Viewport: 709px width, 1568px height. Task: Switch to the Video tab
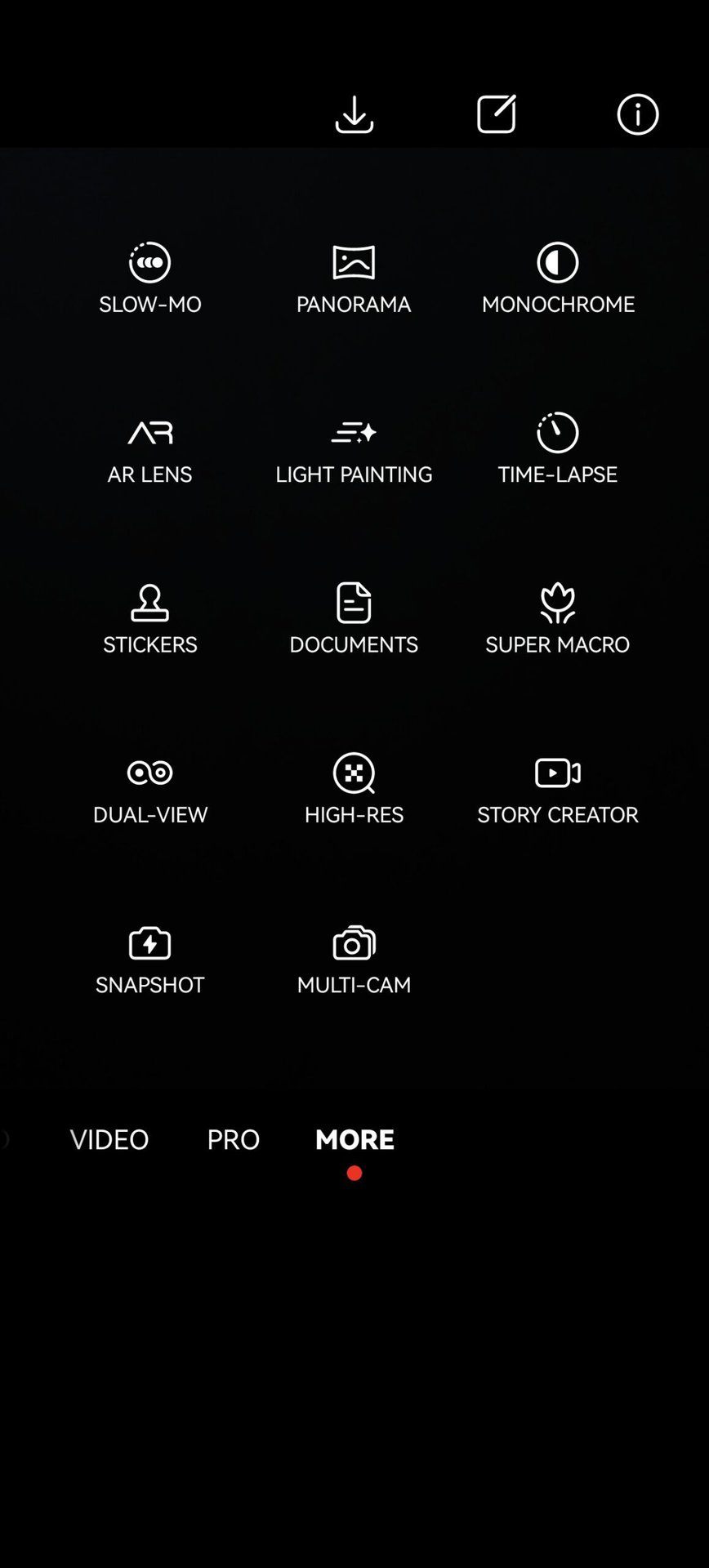(109, 1139)
